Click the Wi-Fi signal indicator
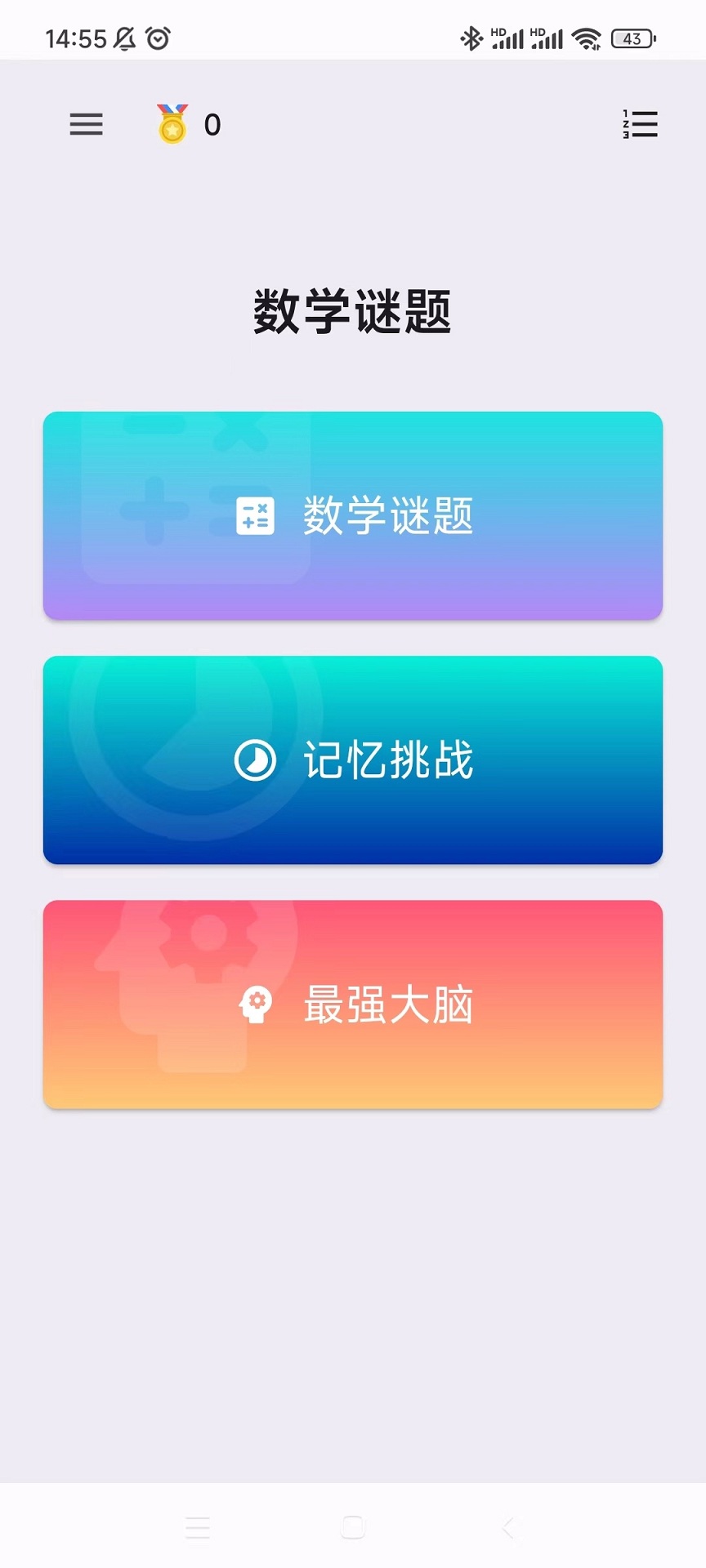 click(x=585, y=37)
